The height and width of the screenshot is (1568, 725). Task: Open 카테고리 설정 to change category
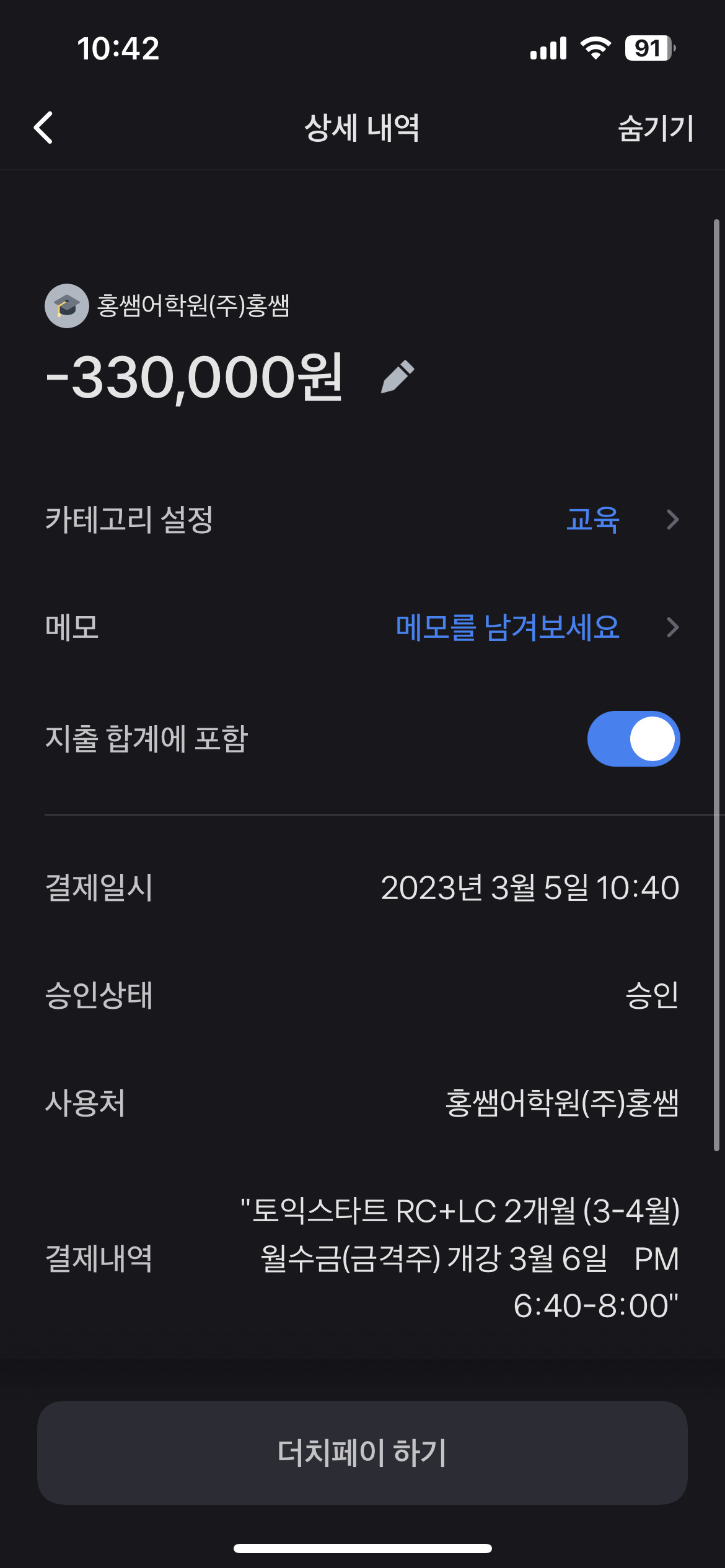(362, 519)
